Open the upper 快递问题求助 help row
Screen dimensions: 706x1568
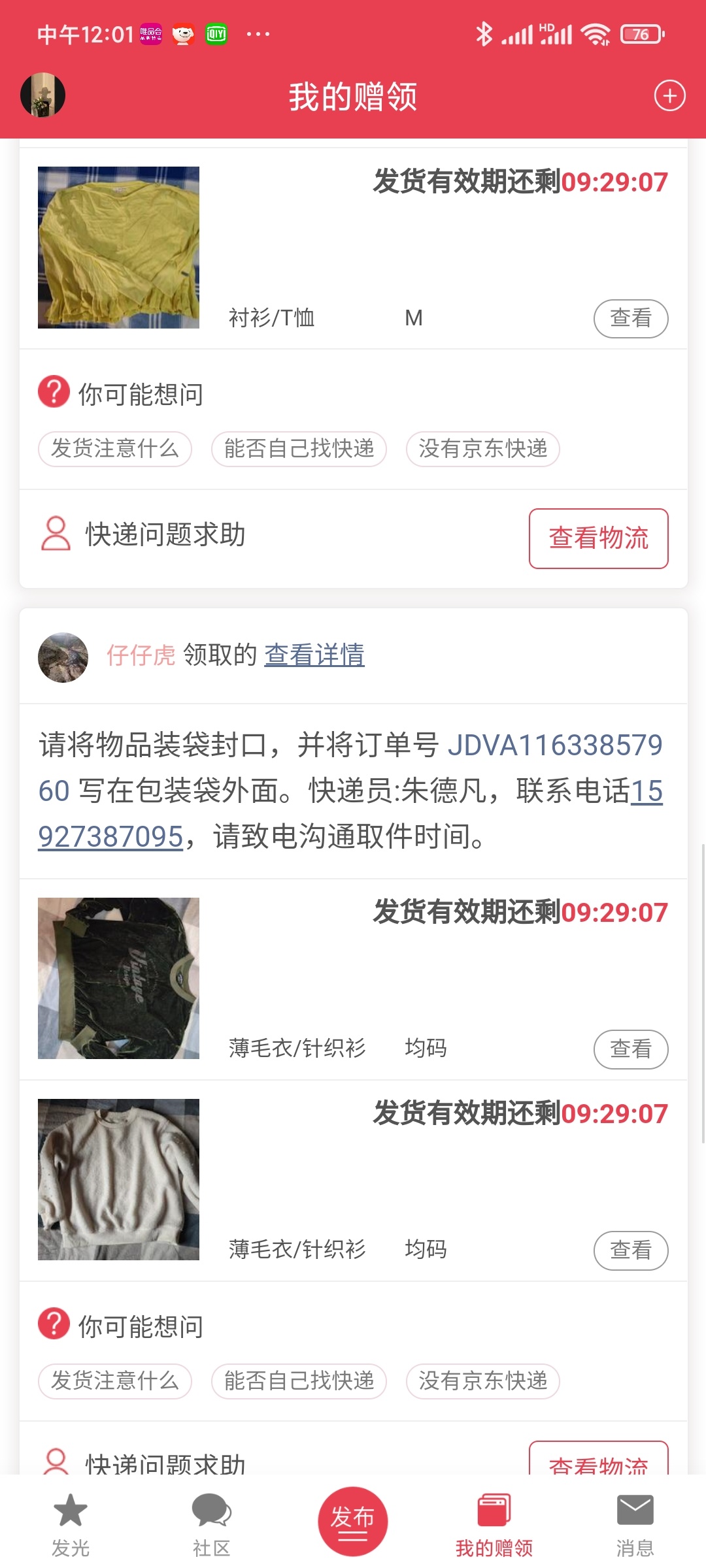pyautogui.click(x=144, y=534)
